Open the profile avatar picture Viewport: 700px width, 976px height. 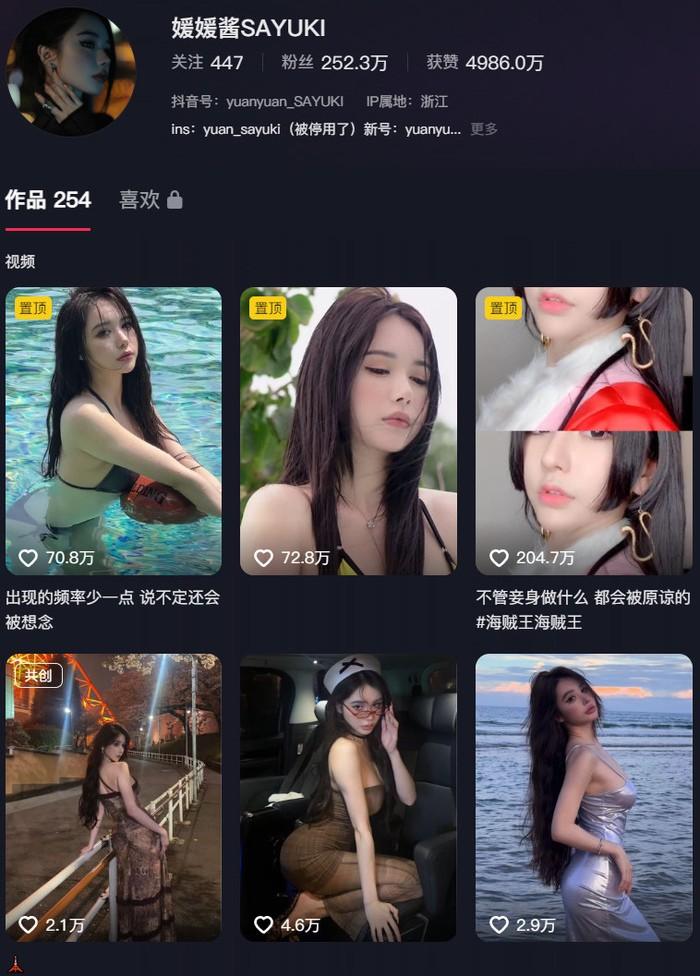[71, 72]
